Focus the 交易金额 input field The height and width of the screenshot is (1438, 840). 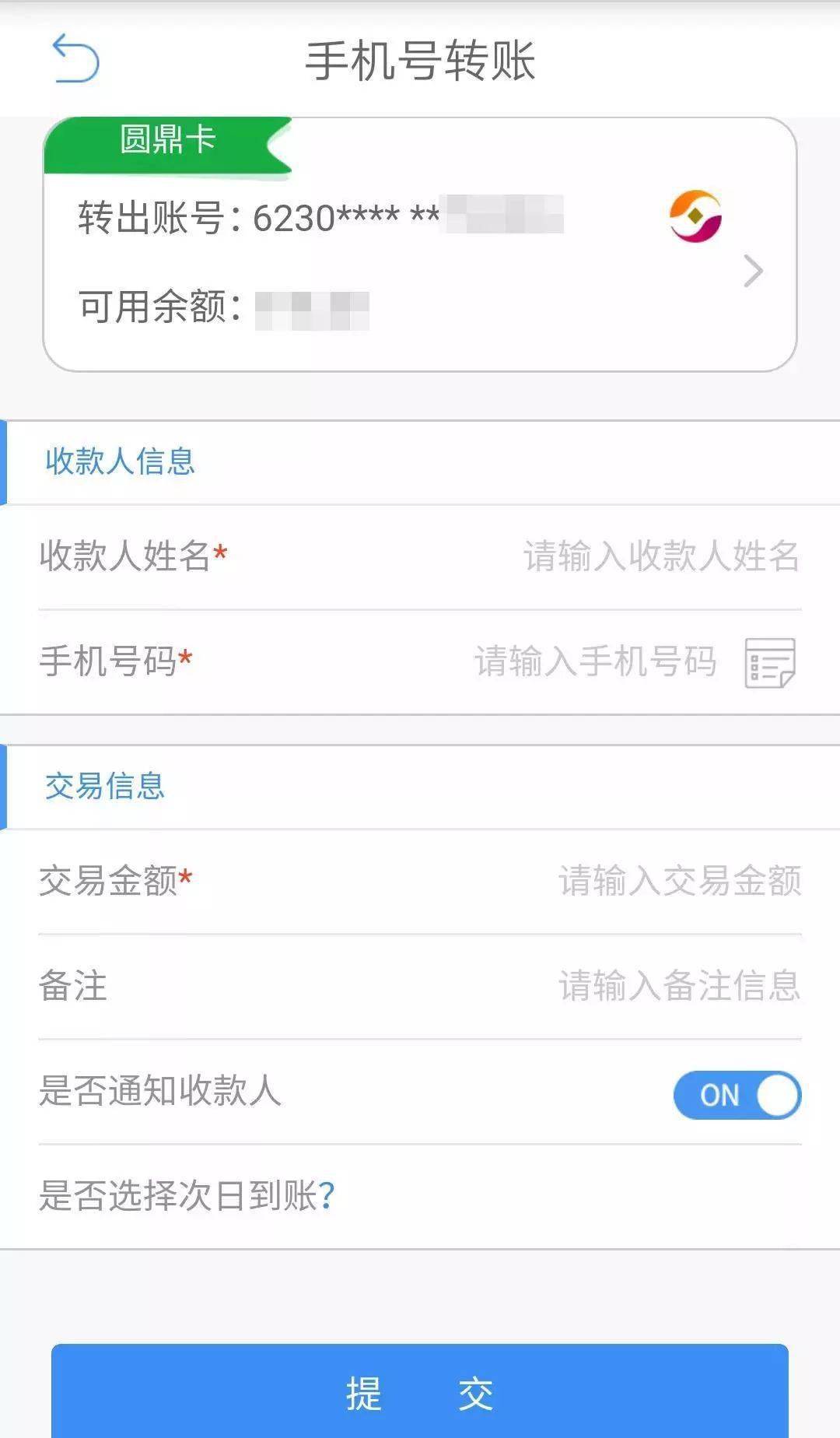tap(679, 881)
